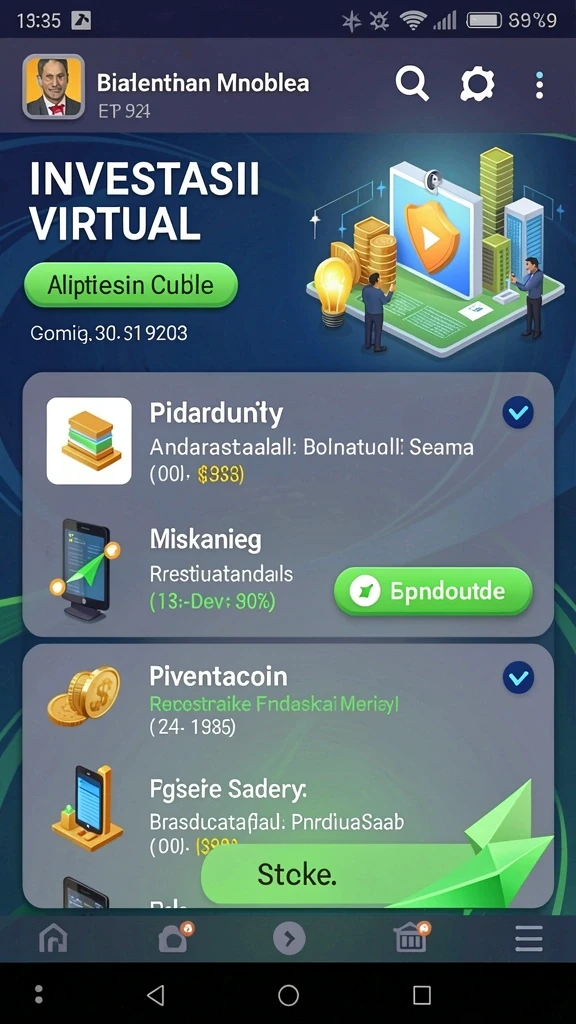
Task: Toggle the checkmark next to Pidardunity
Action: click(x=518, y=413)
